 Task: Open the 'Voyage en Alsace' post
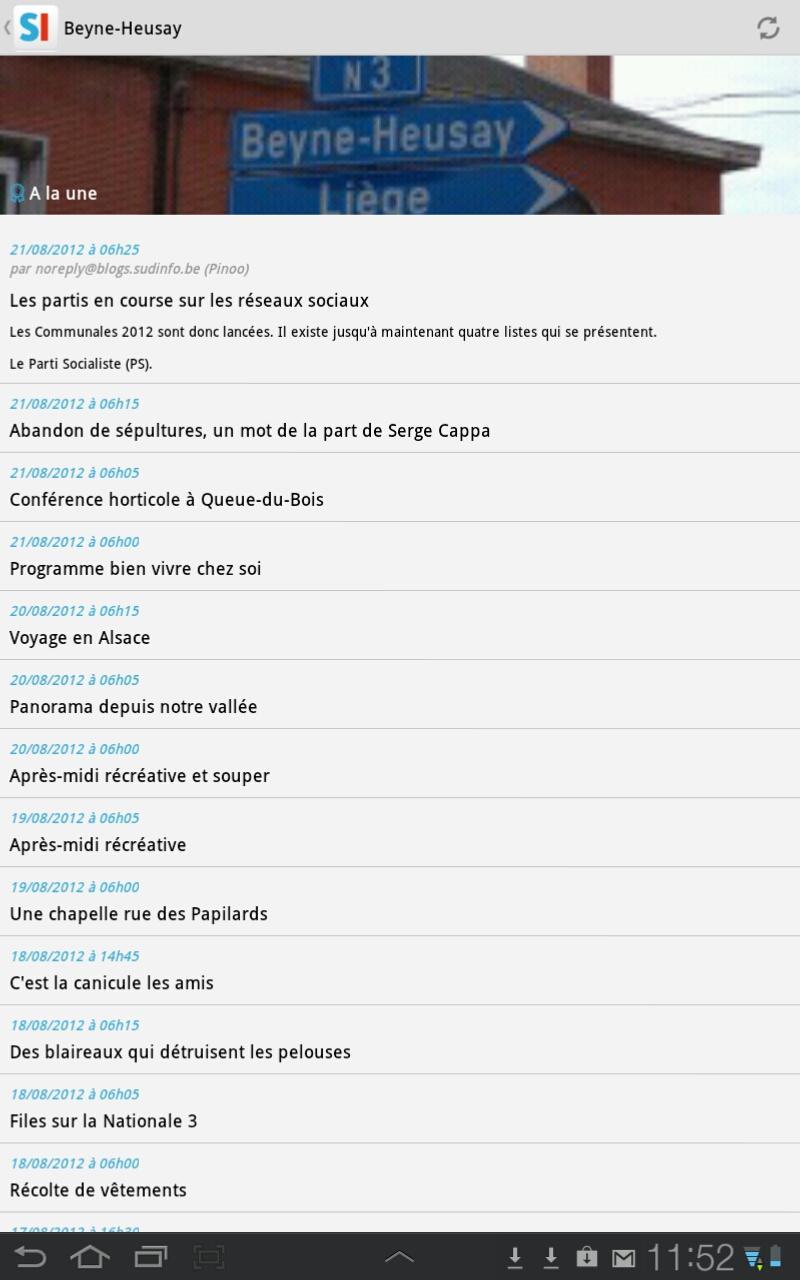point(80,638)
